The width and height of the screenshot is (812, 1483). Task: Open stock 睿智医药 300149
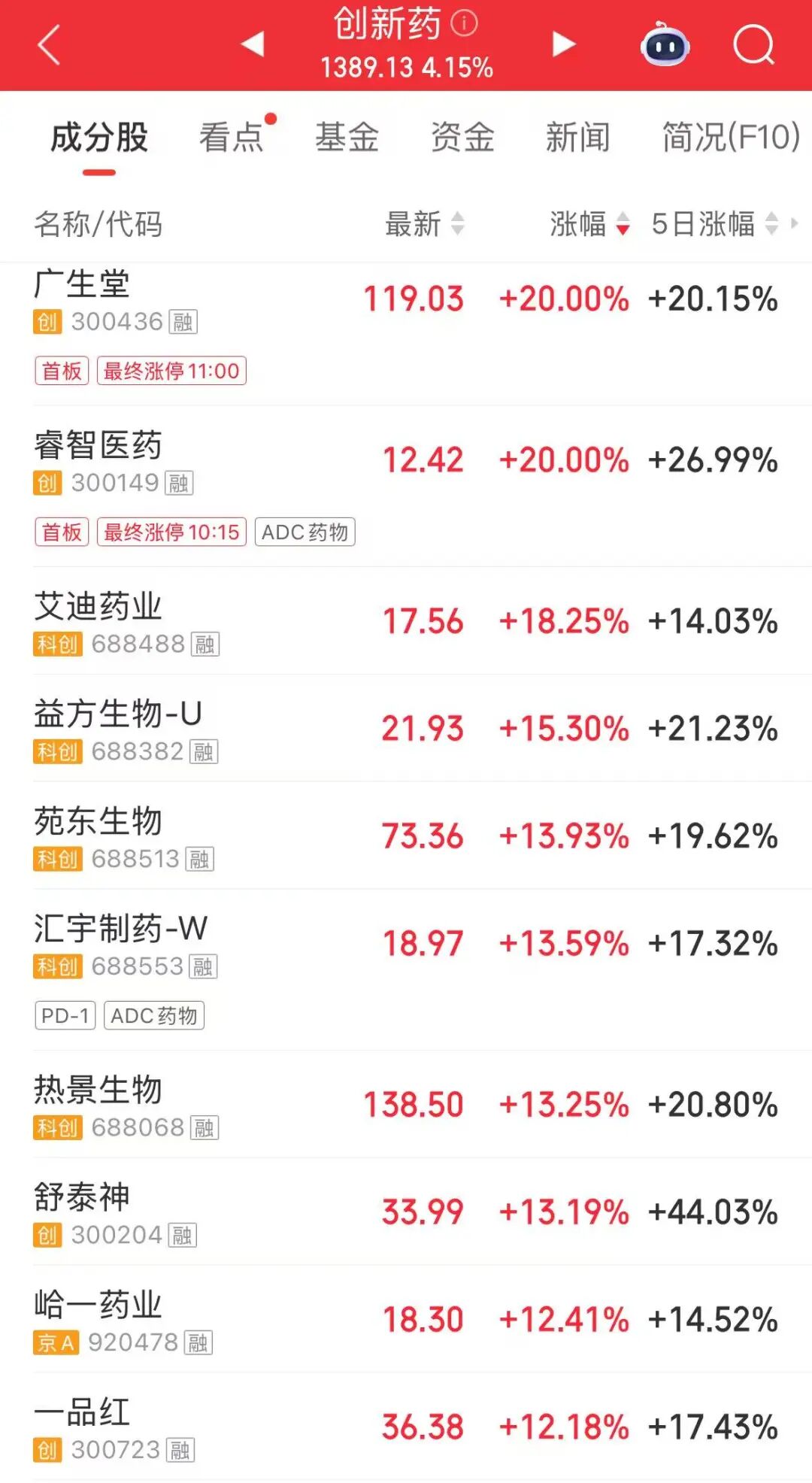pos(98,446)
